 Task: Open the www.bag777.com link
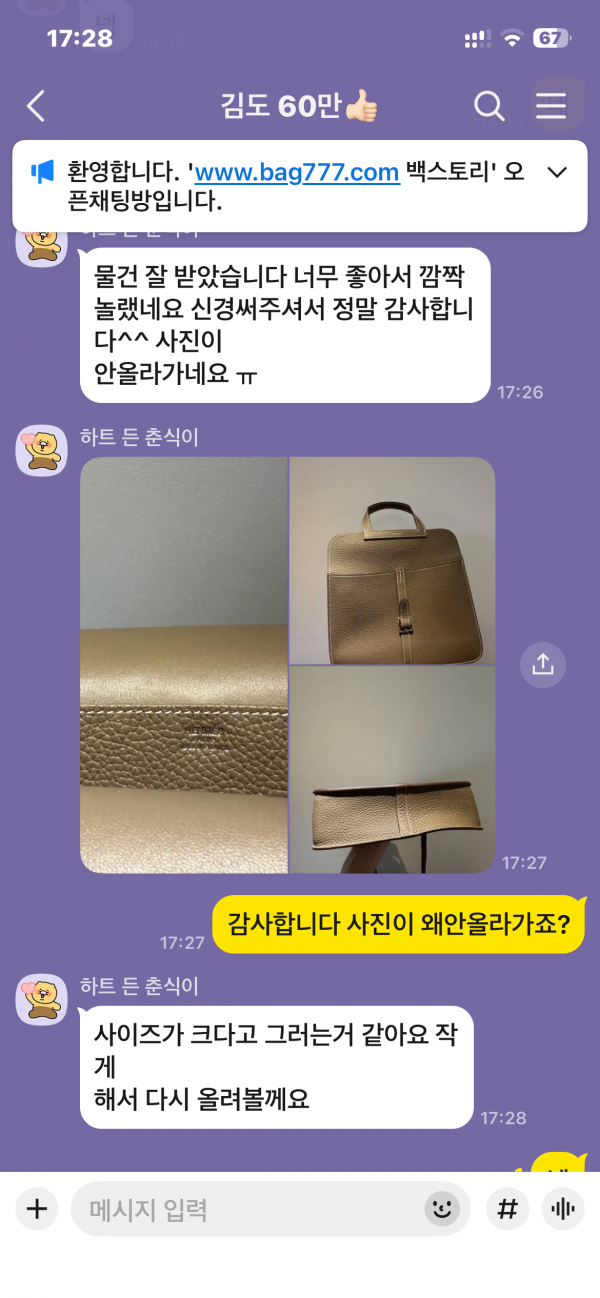click(297, 172)
